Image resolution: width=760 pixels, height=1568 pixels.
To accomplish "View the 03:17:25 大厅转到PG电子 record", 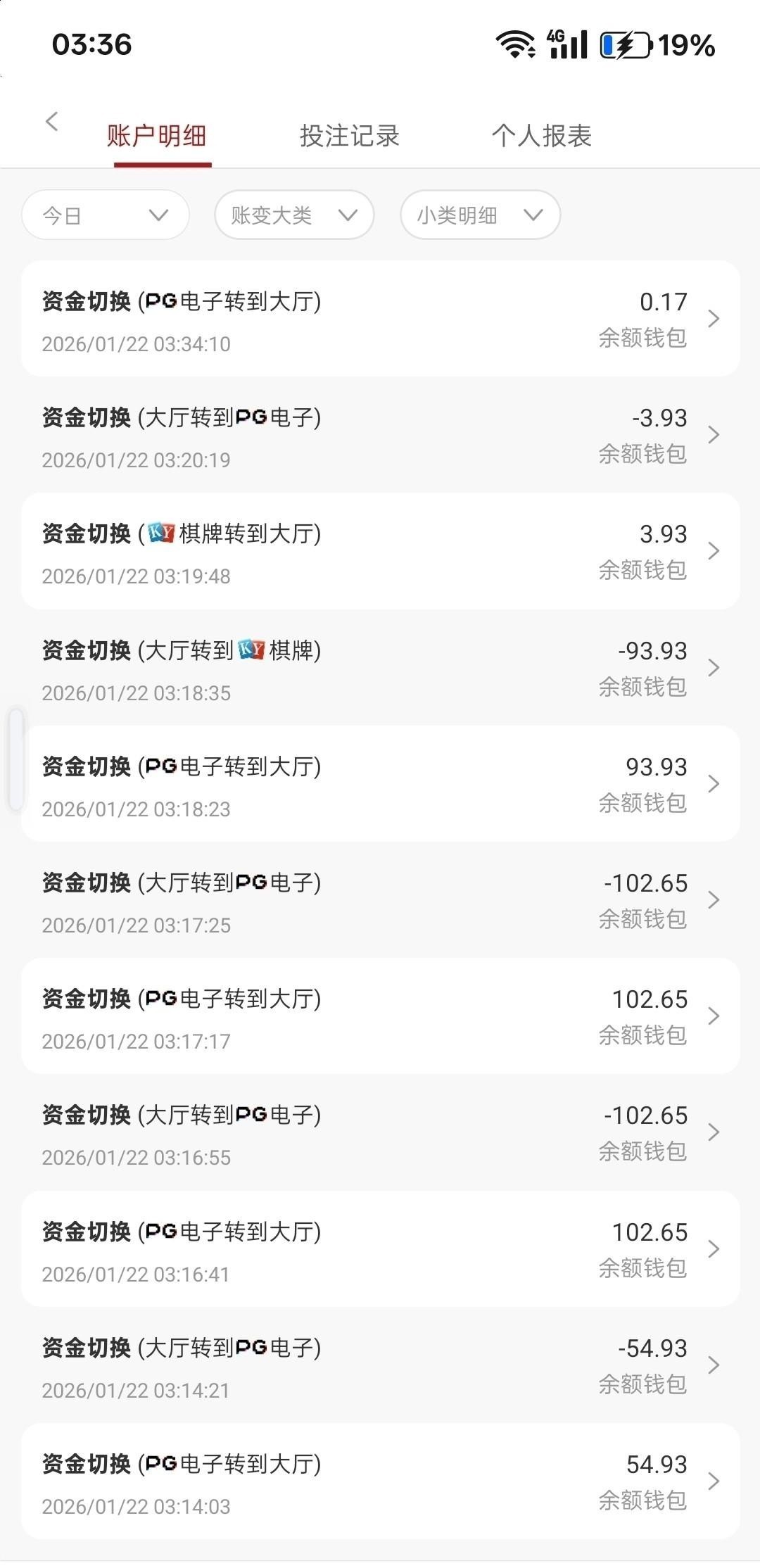I will pyautogui.click(x=380, y=900).
